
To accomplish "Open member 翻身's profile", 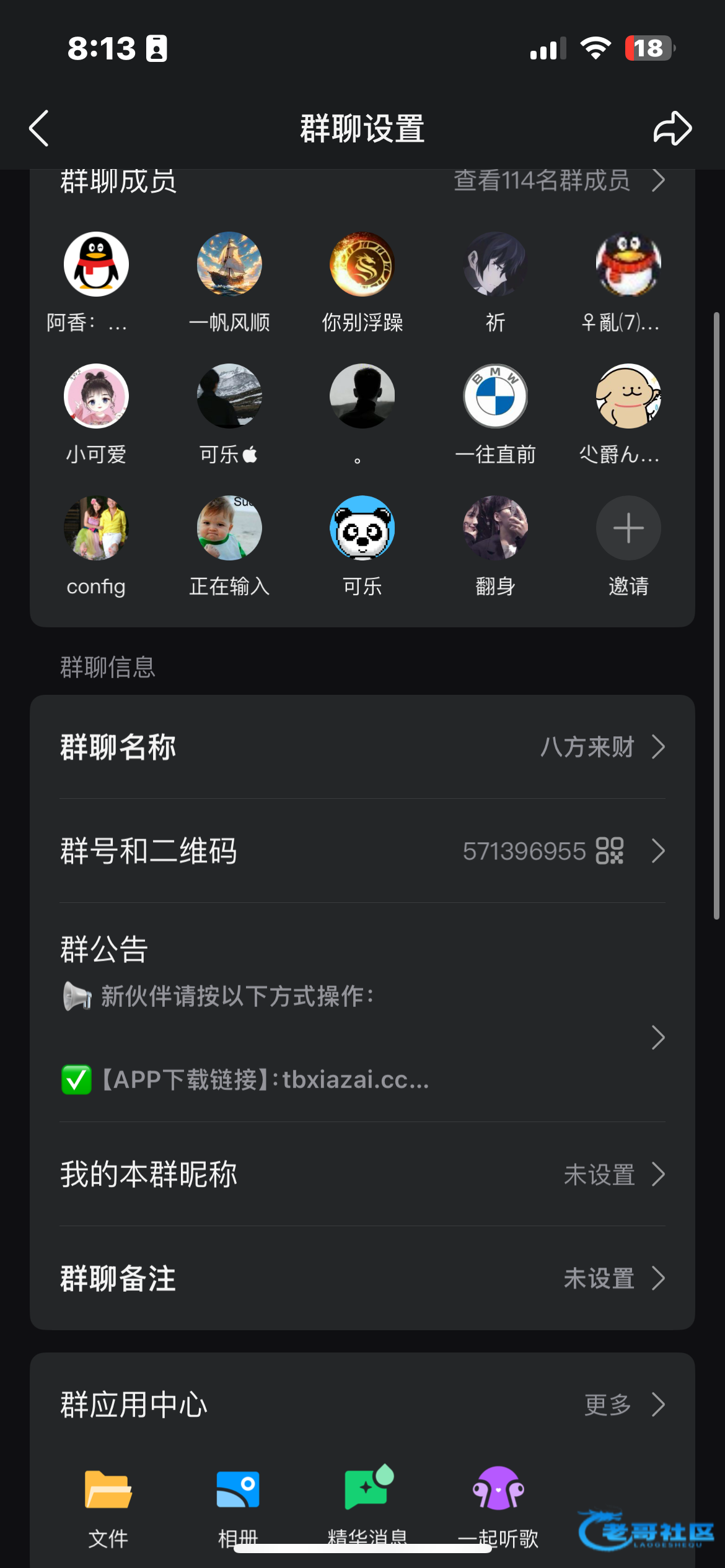I will pyautogui.click(x=495, y=528).
